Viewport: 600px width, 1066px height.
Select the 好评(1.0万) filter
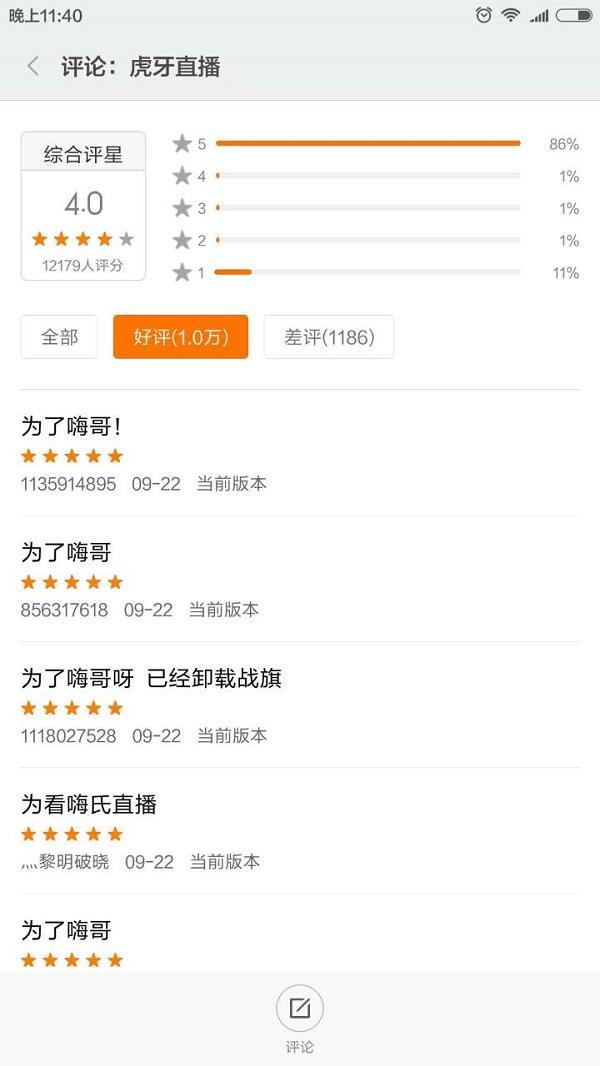pyautogui.click(x=180, y=337)
